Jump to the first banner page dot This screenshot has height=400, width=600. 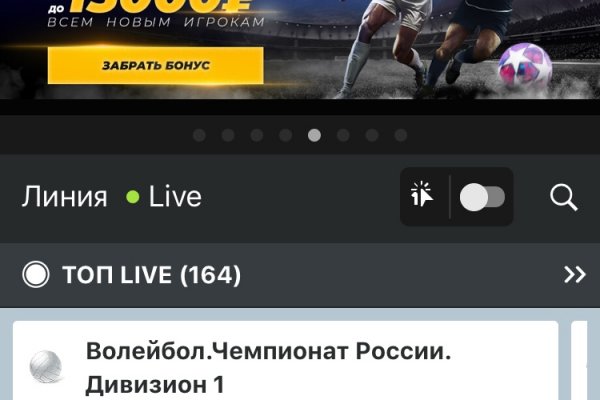(x=199, y=135)
